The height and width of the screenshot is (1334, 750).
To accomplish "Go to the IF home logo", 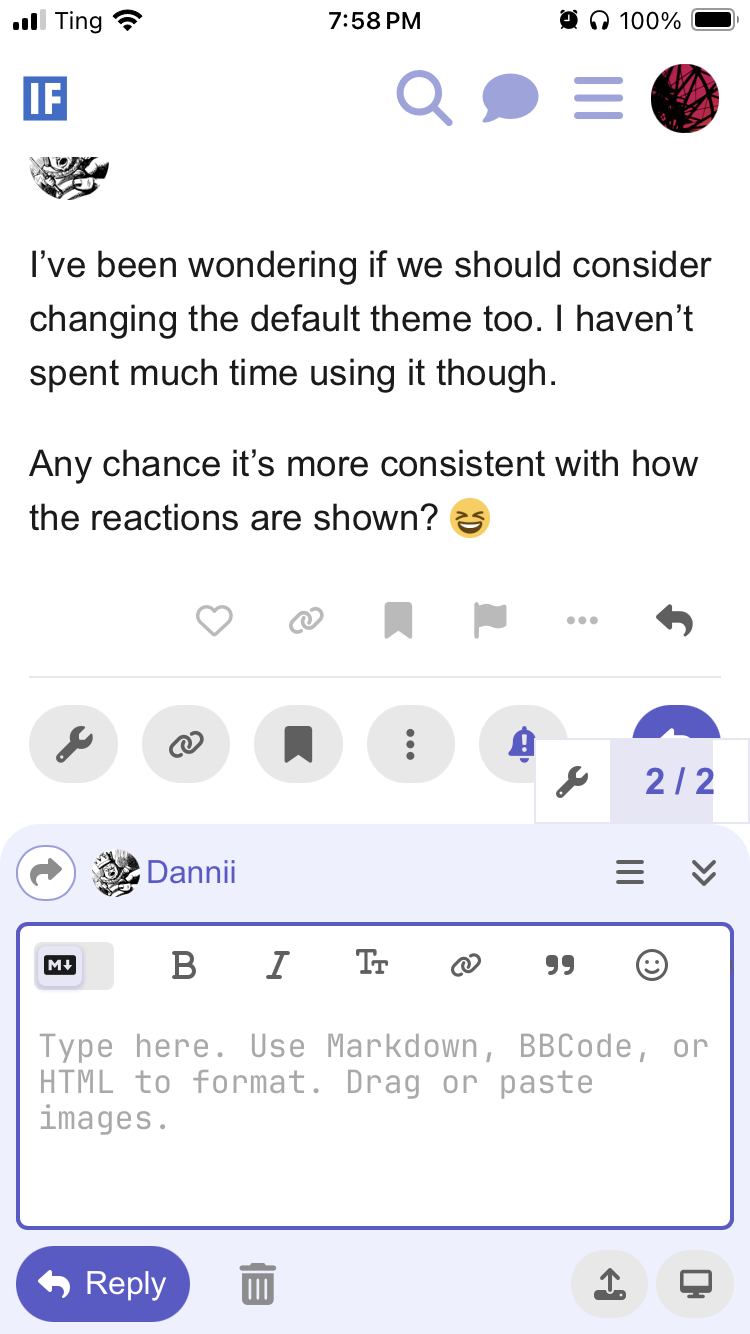I will point(45,98).
